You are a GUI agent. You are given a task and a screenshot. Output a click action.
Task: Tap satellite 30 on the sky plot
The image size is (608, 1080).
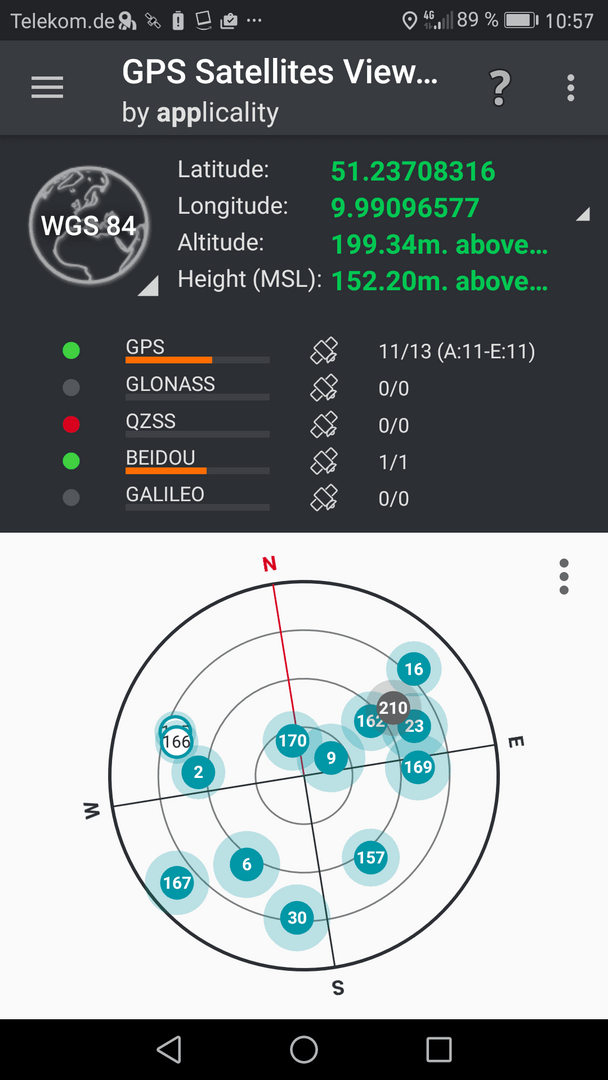pos(297,917)
